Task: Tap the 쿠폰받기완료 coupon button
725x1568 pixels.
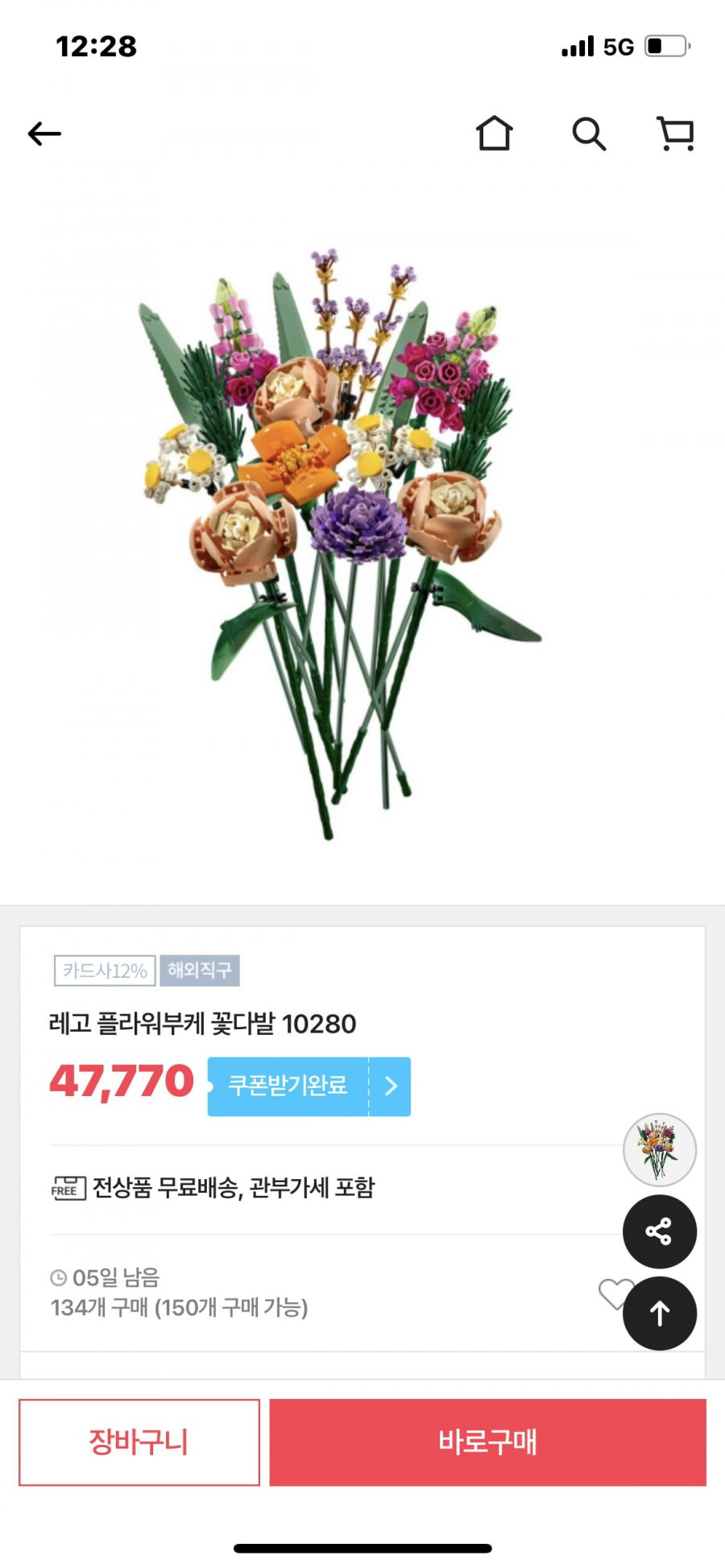Action: [309, 1086]
